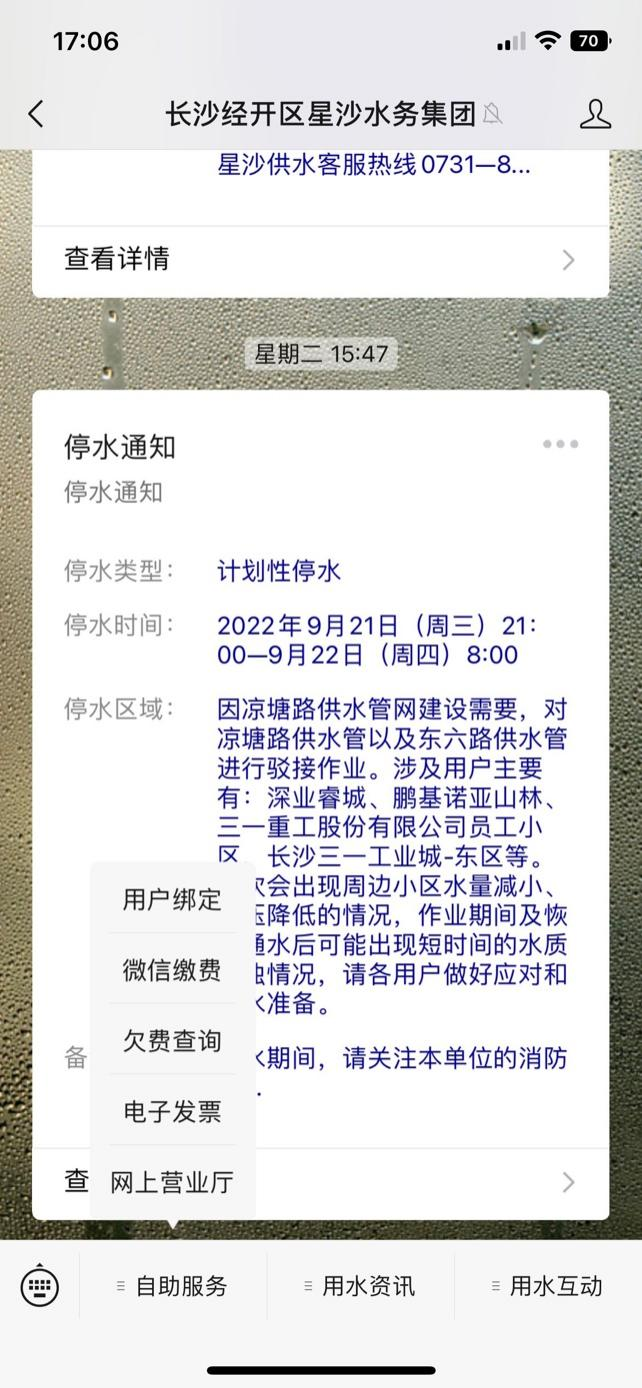642x1388 pixels.
Task: Open the 停水通知 card's three-dot menu
Action: [x=560, y=445]
